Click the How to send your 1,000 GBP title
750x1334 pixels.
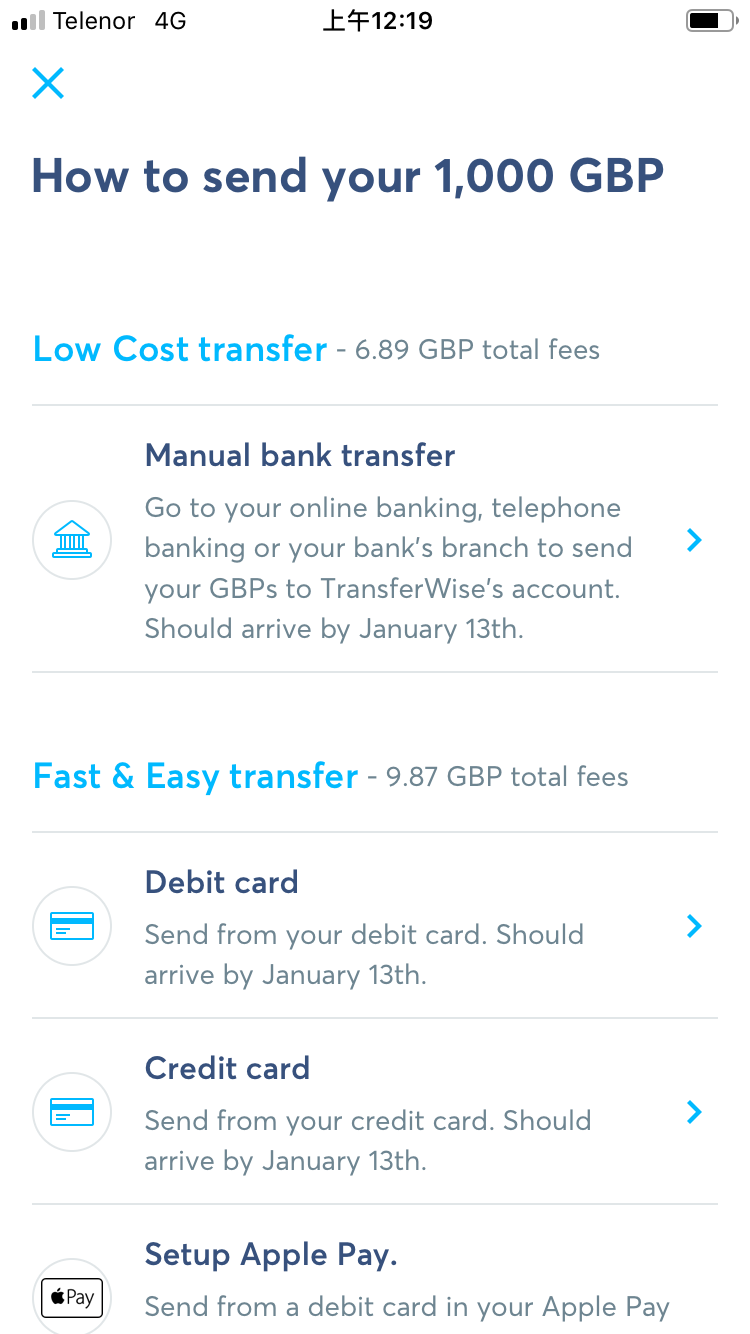pos(348,175)
